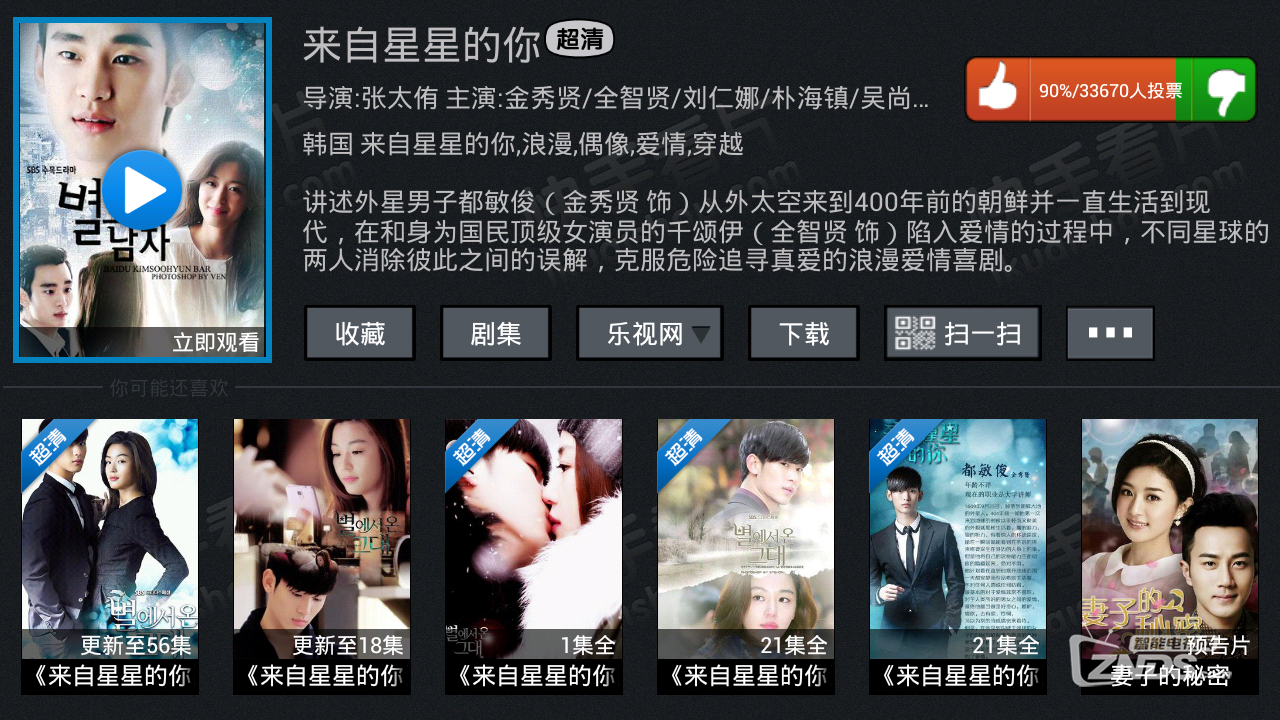Add the show to favorites with 收藏

coord(360,333)
